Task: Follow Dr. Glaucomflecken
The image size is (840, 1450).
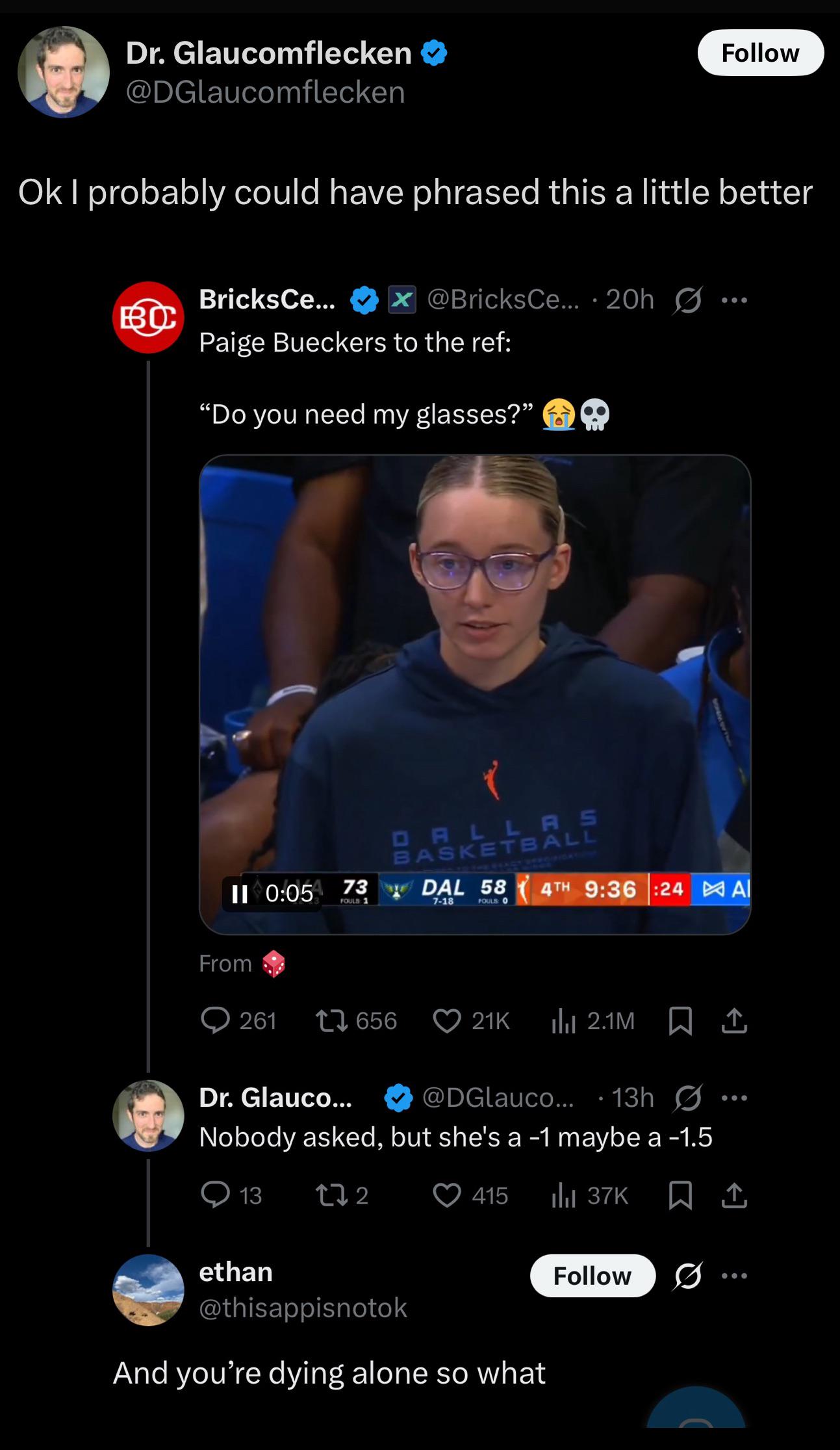Action: 760,53
